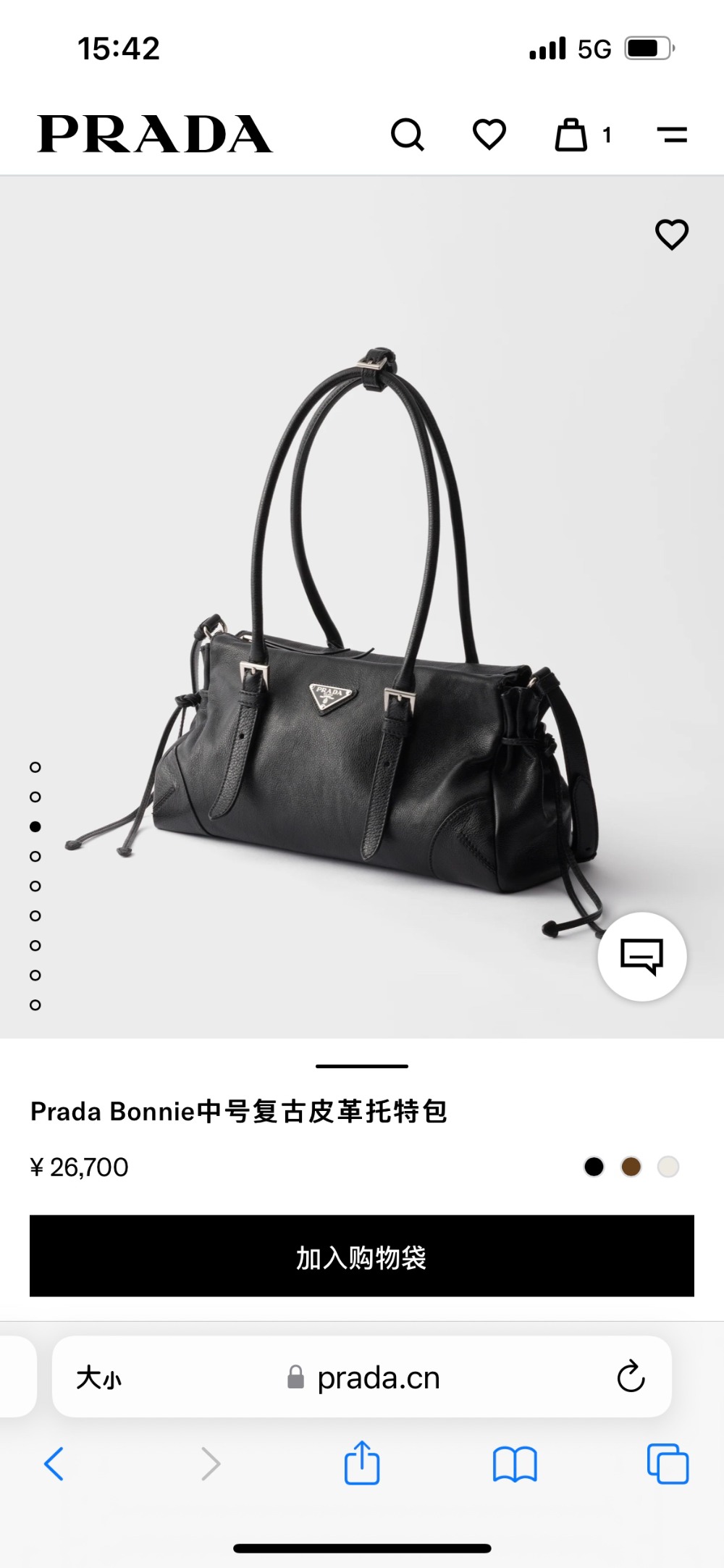Add this Bonnie bag to favorites
Viewport: 724px width, 1568px height.
(672, 234)
